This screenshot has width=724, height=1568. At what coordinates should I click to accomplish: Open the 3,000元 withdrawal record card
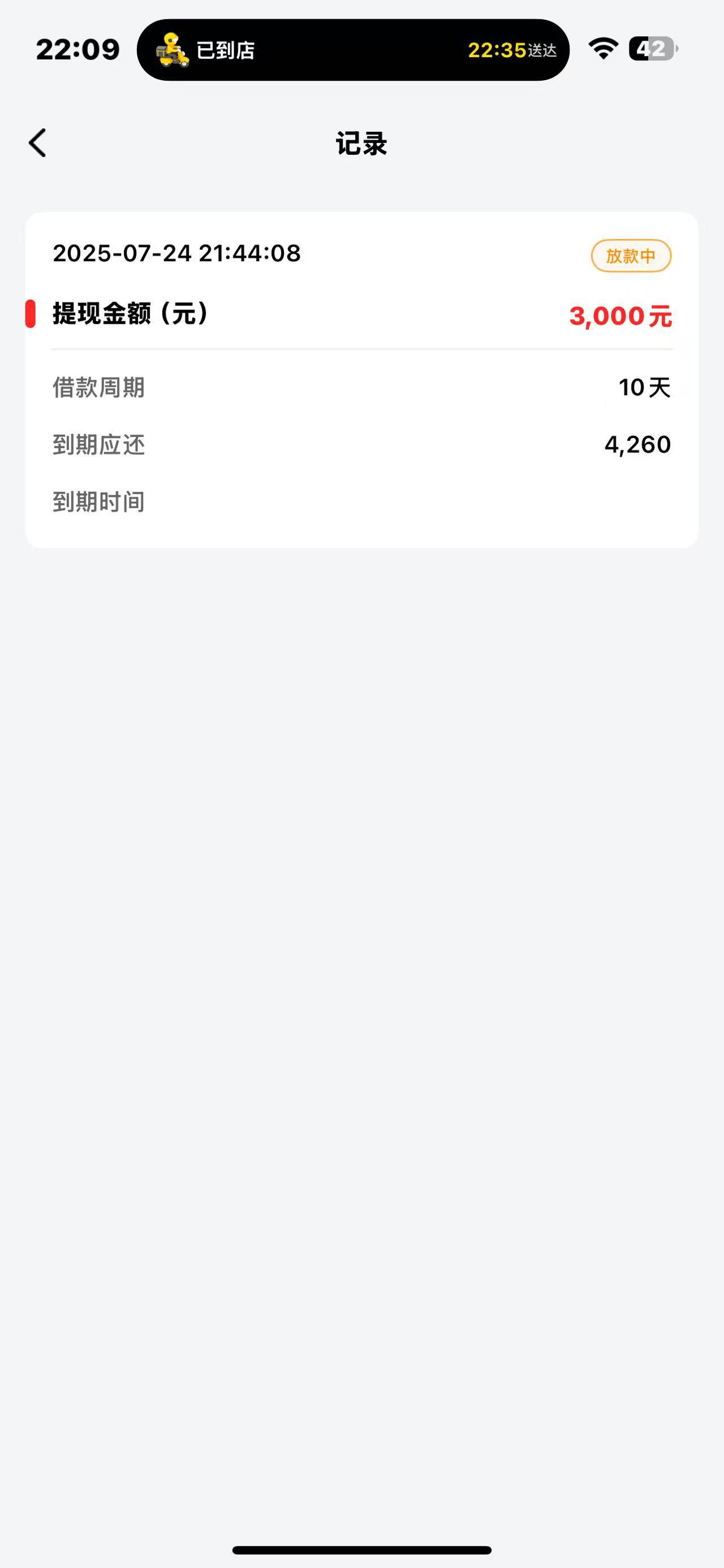[x=361, y=380]
